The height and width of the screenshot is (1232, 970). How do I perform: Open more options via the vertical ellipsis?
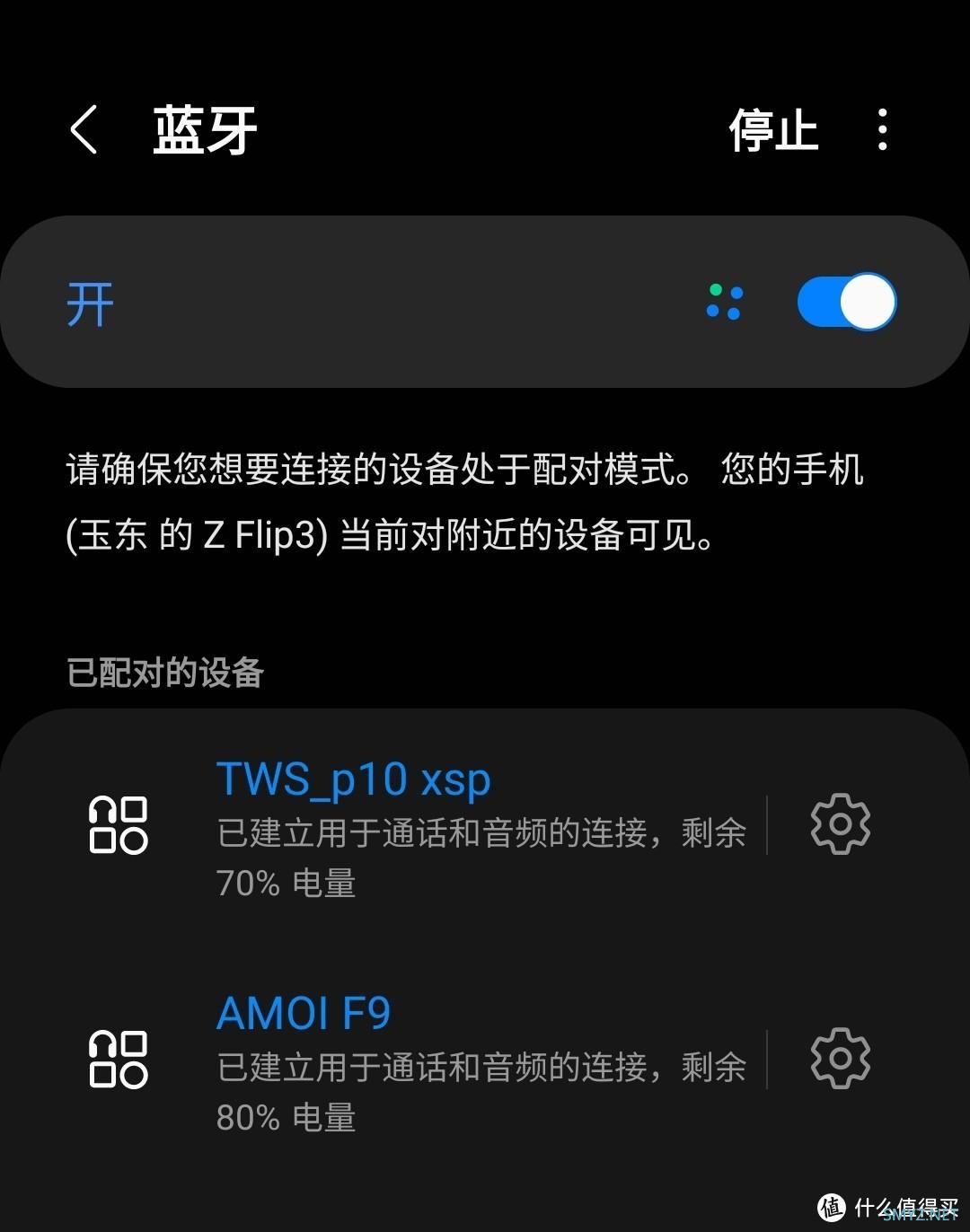coord(882,128)
